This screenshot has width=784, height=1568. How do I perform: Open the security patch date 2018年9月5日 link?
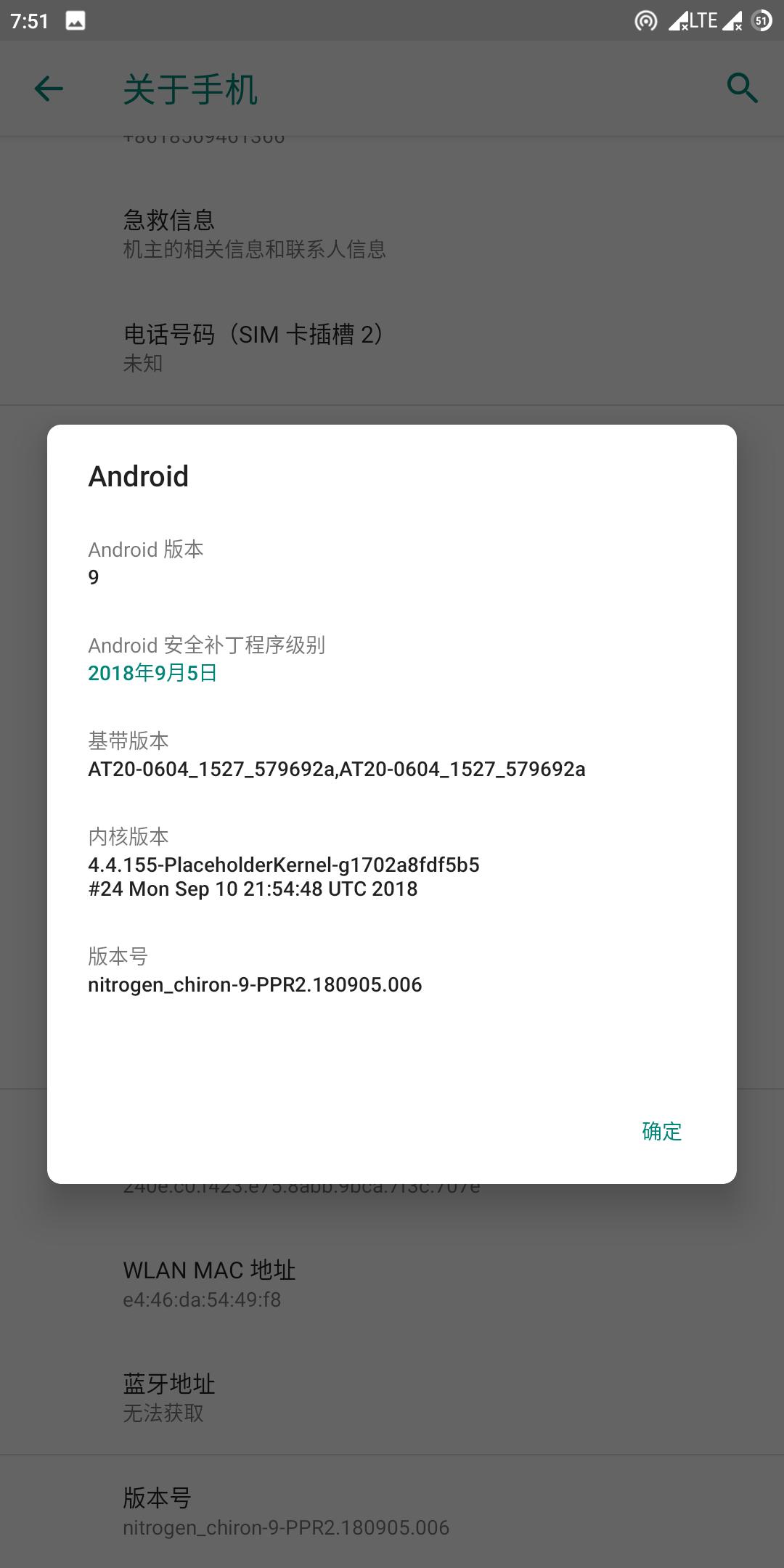coord(152,673)
